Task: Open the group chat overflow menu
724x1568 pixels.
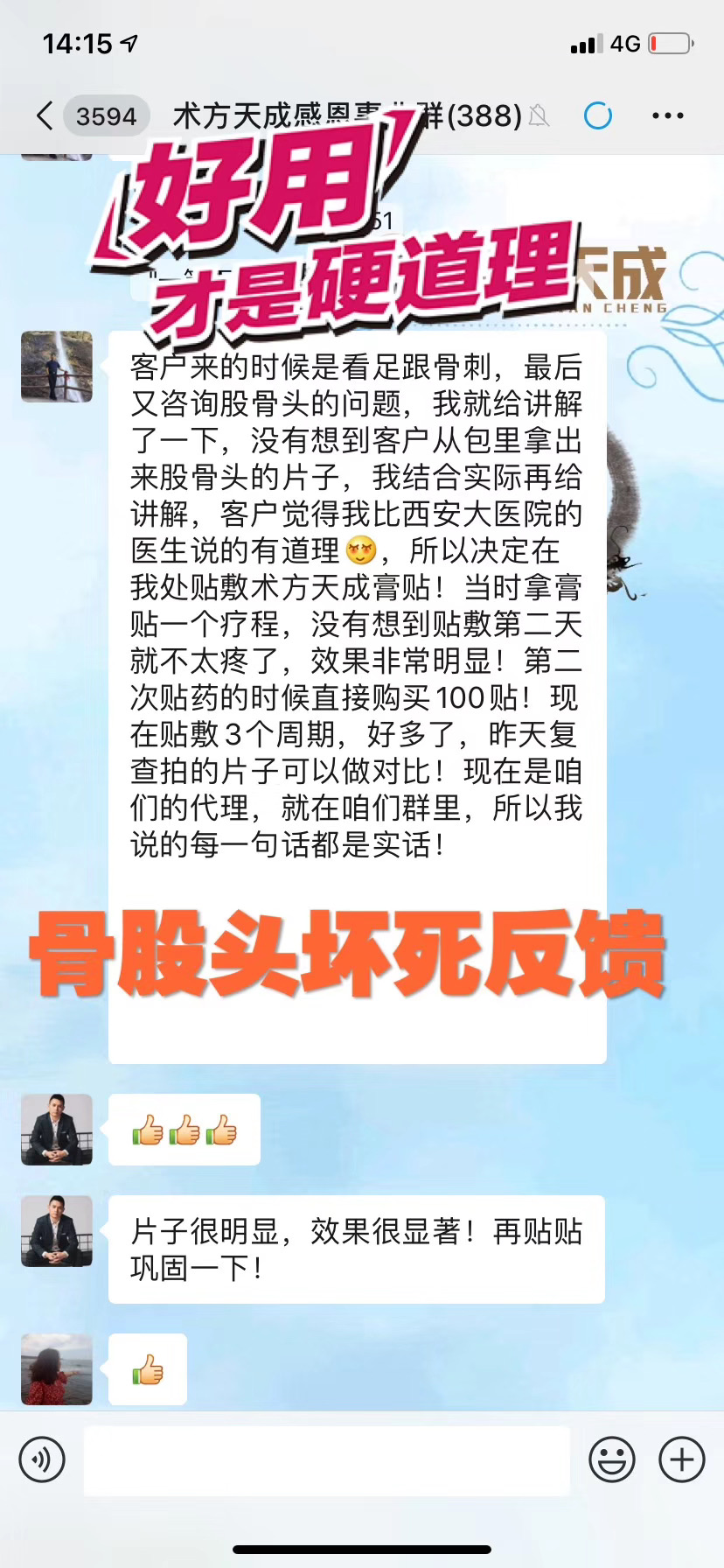Action: click(x=667, y=115)
